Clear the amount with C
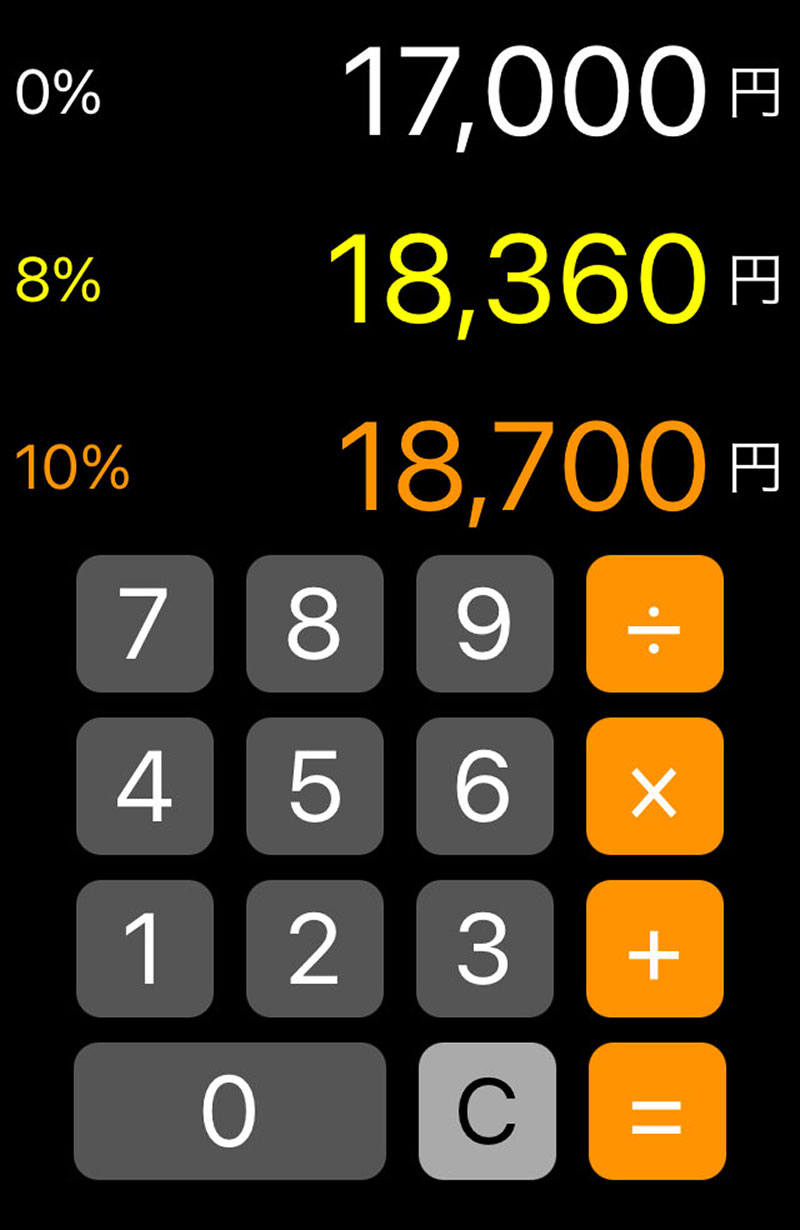 point(487,1111)
